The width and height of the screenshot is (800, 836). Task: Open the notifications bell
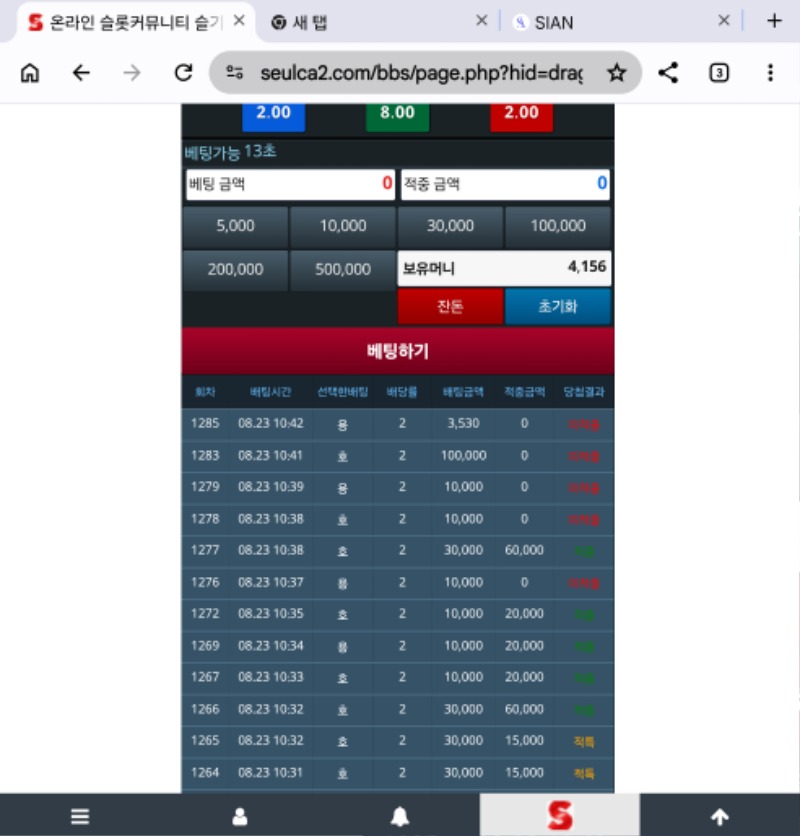coord(400,816)
